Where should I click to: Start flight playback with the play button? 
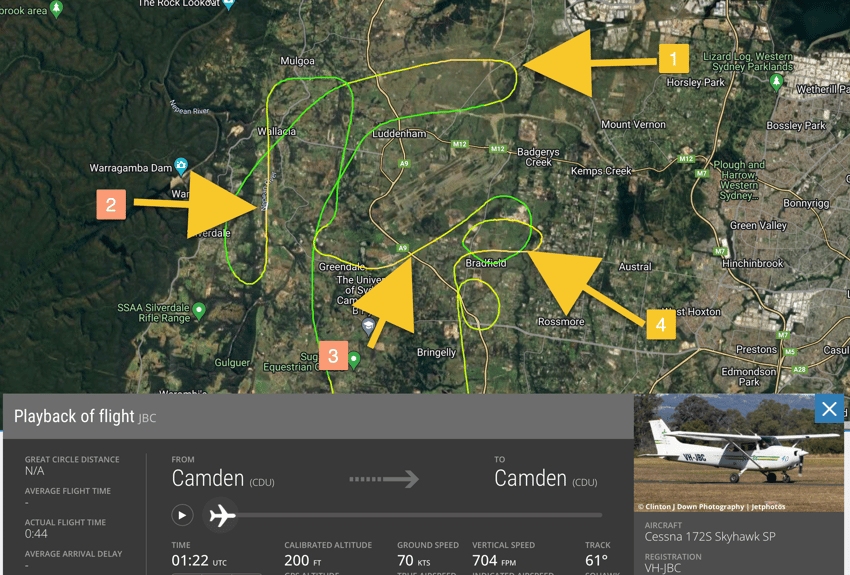182,515
